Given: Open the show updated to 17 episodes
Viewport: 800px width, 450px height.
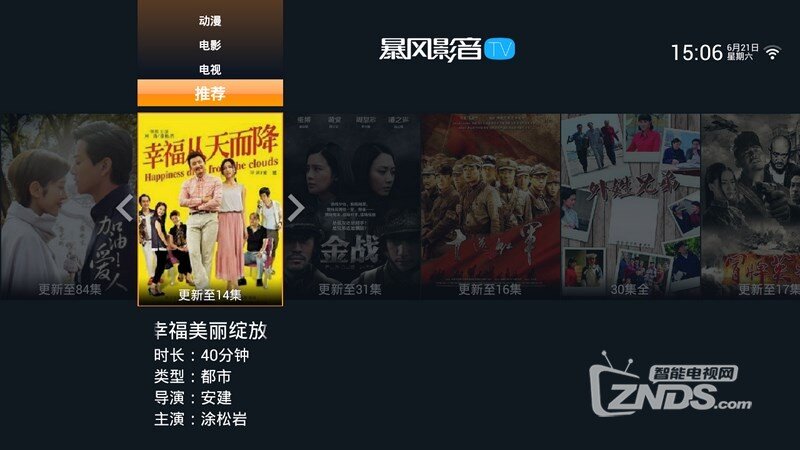Looking at the screenshot, I should pyautogui.click(x=752, y=205).
